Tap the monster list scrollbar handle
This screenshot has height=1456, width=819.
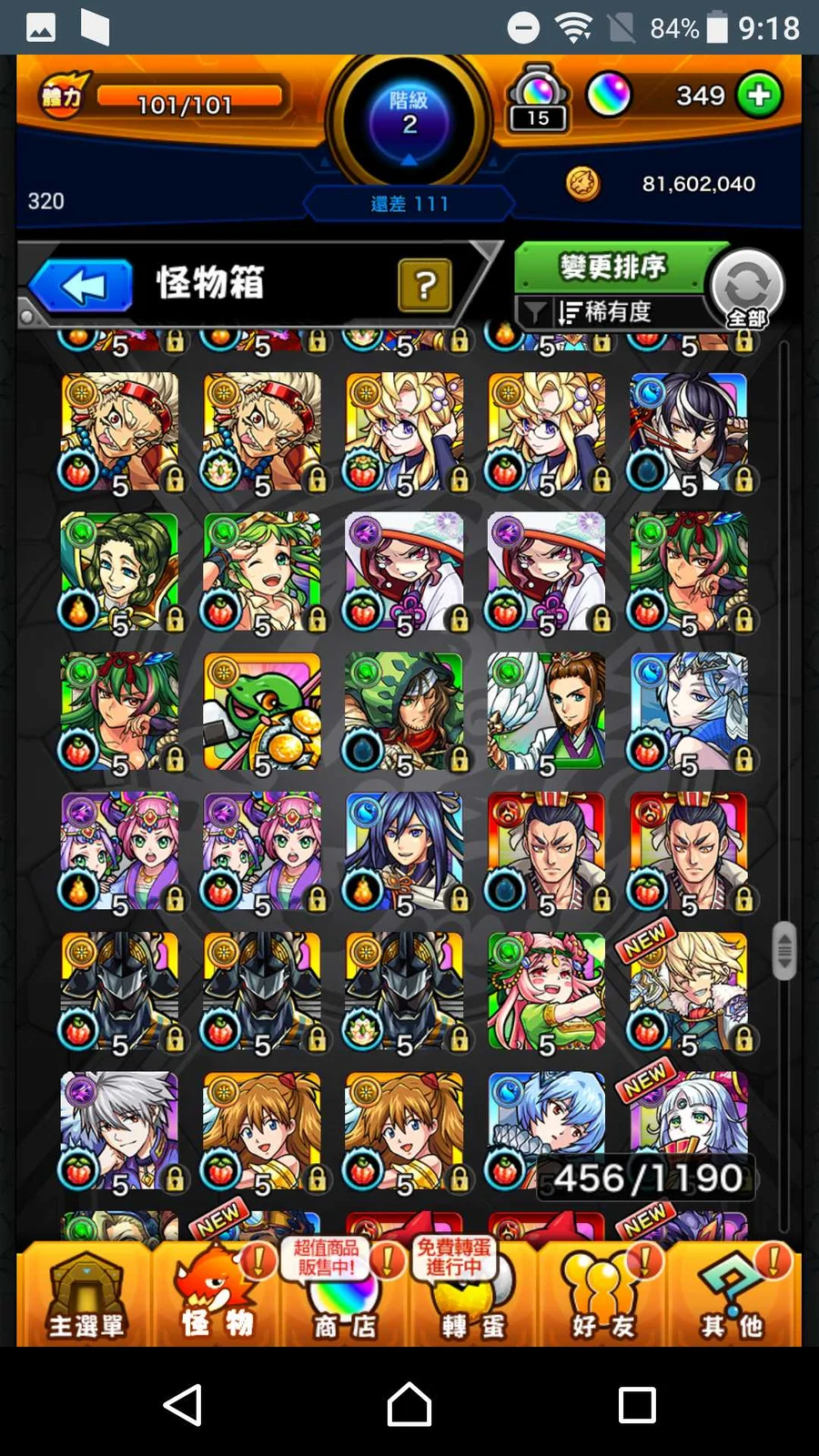784,951
